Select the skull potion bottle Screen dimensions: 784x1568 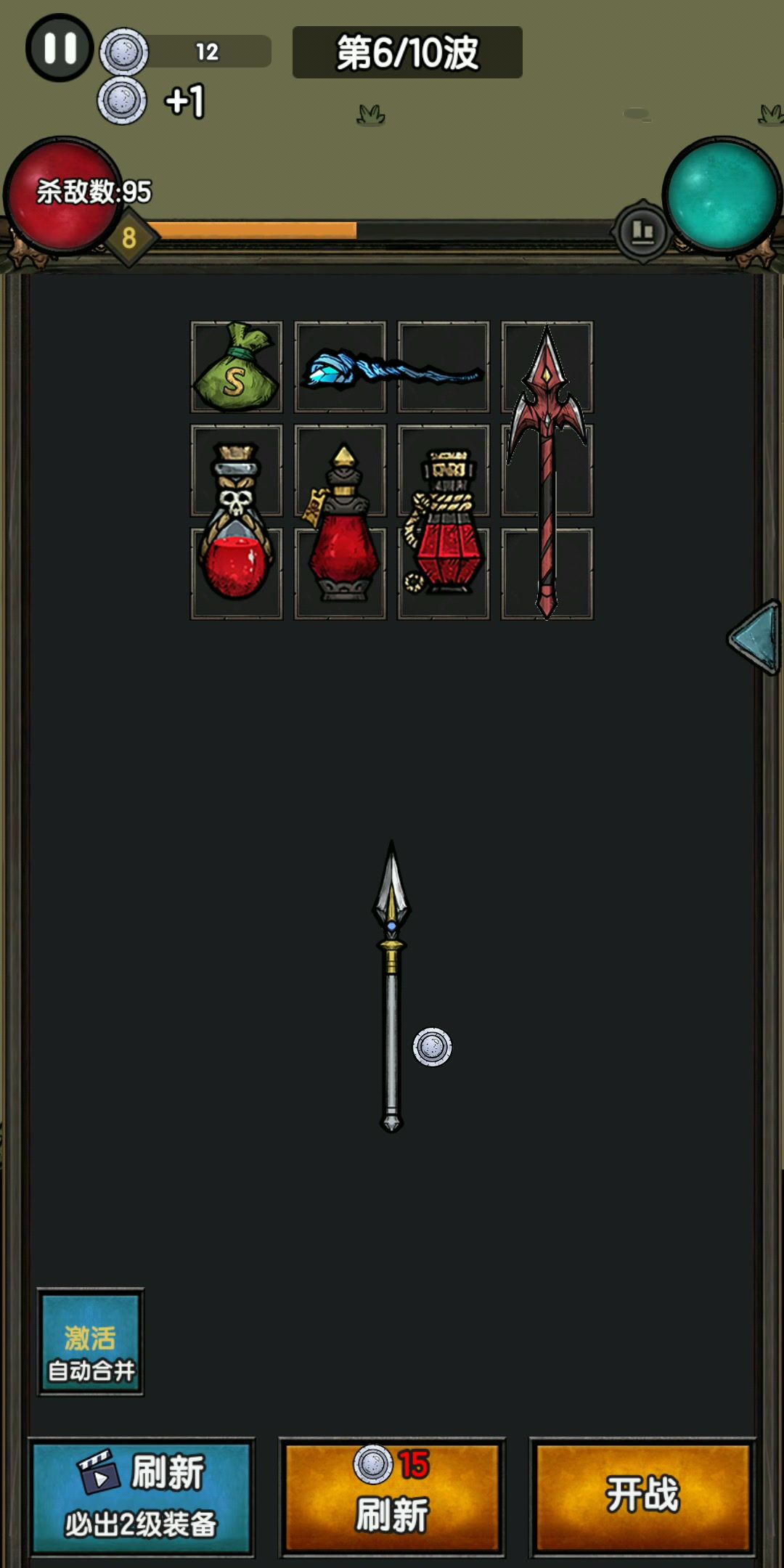coord(236,521)
